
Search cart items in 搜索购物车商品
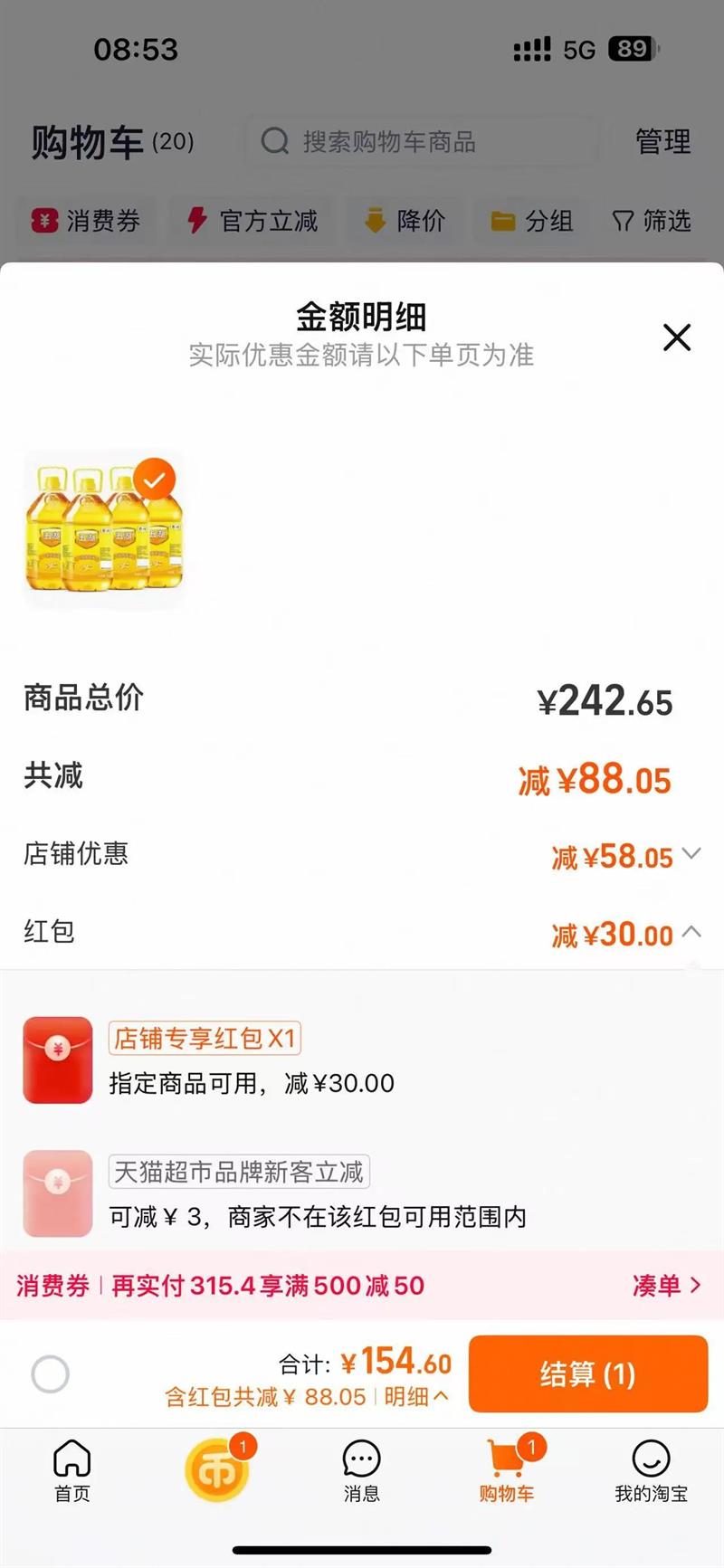pyautogui.click(x=421, y=142)
